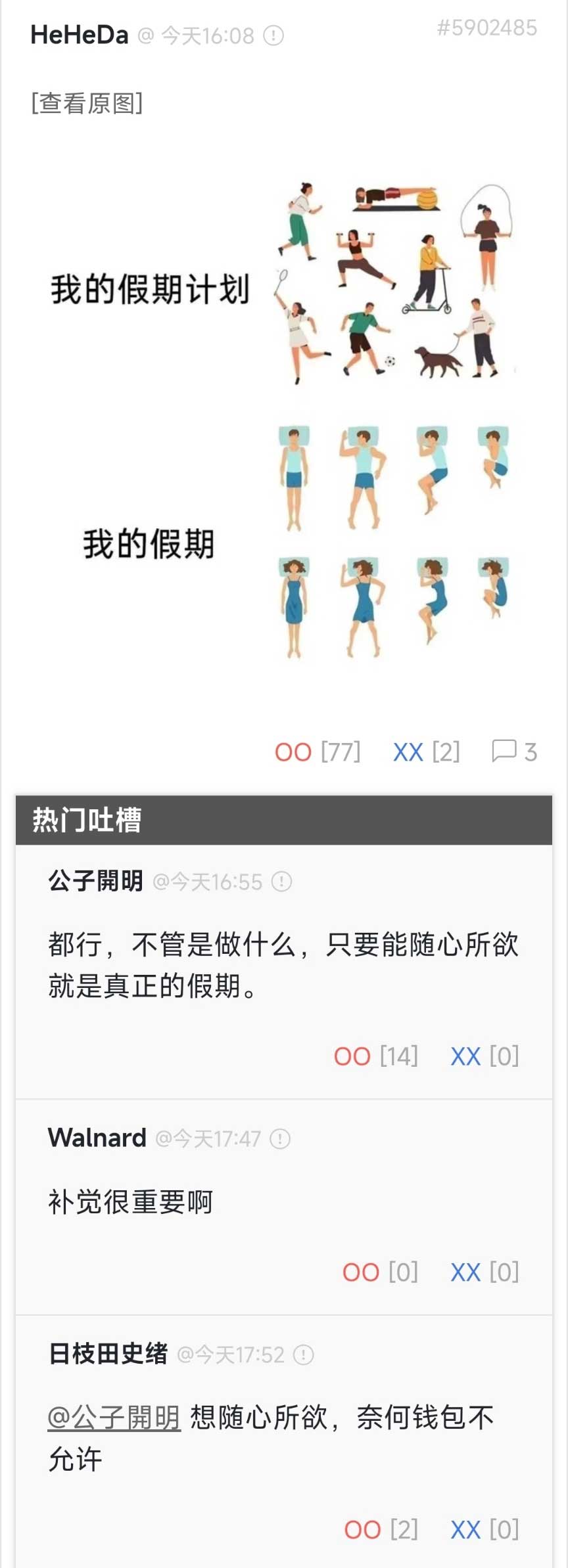The width and height of the screenshot is (568, 1568).
Task: Report 公子開明's comment via exclamation icon
Action: pos(281,882)
